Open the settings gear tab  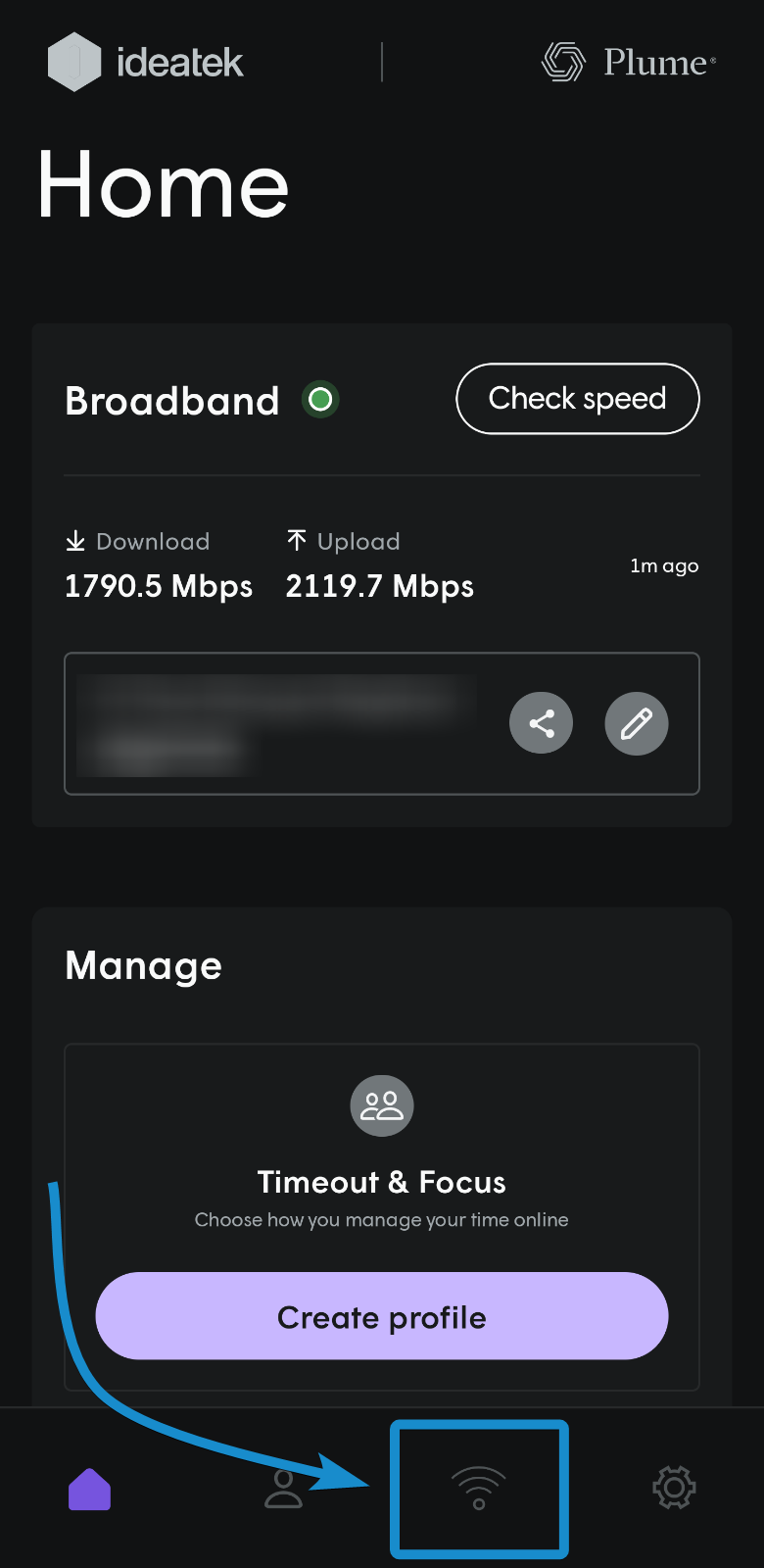(x=674, y=1488)
